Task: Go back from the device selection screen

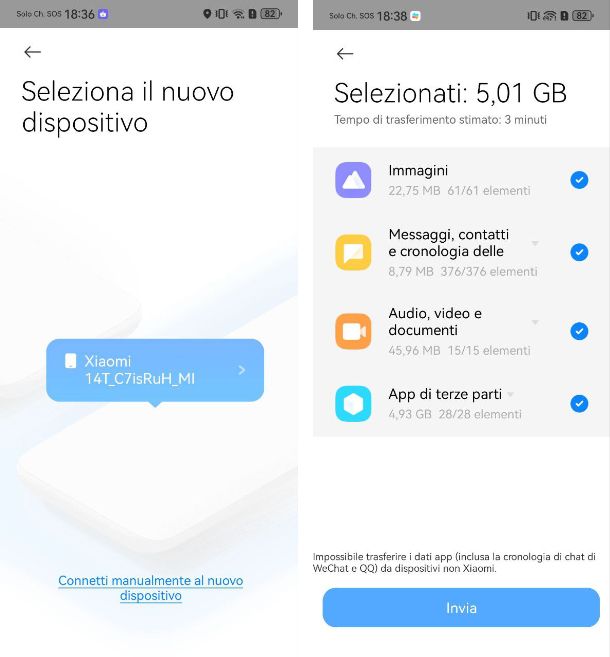Action: click(x=33, y=52)
